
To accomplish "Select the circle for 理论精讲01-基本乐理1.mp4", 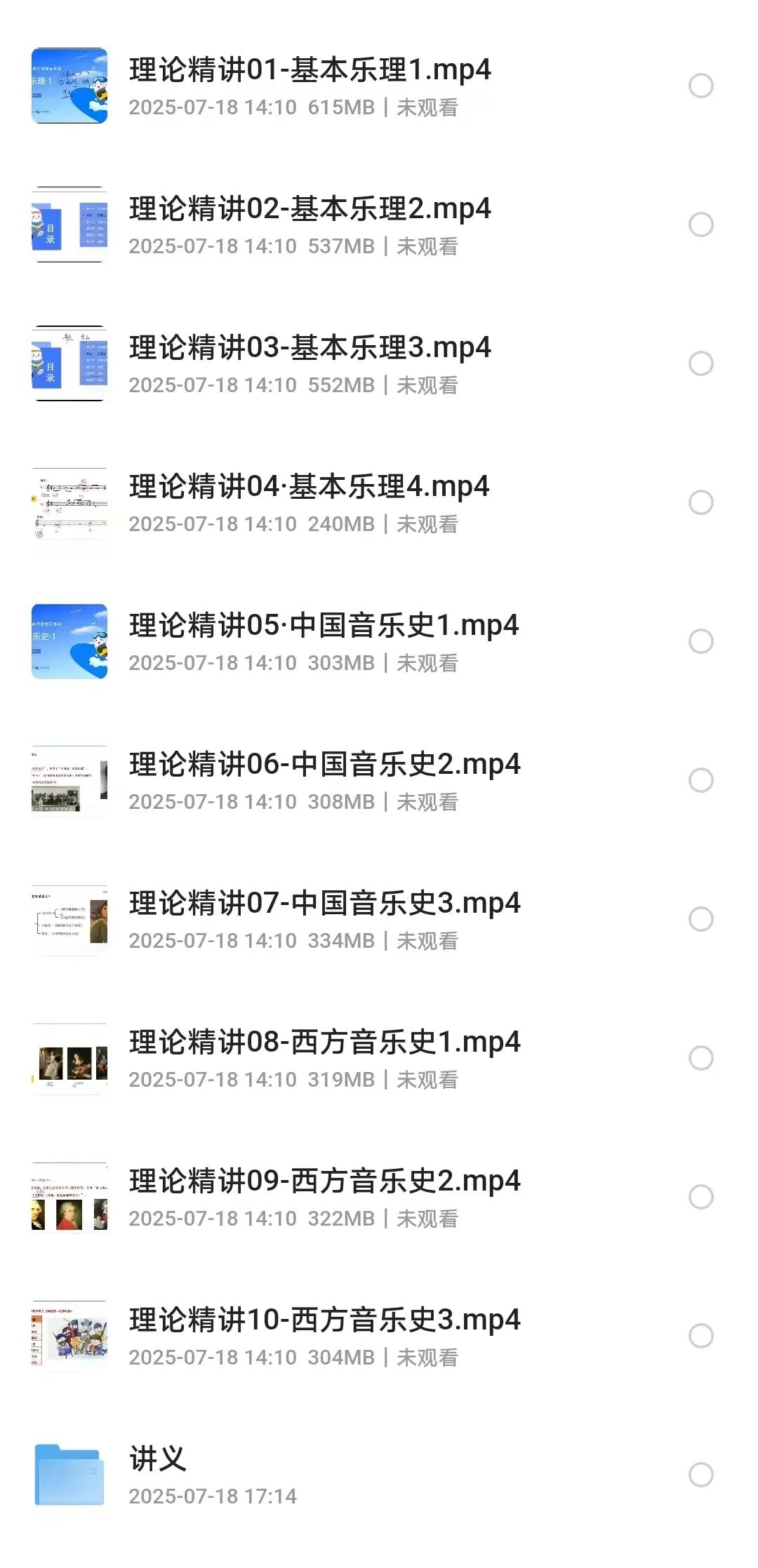I will [x=700, y=86].
